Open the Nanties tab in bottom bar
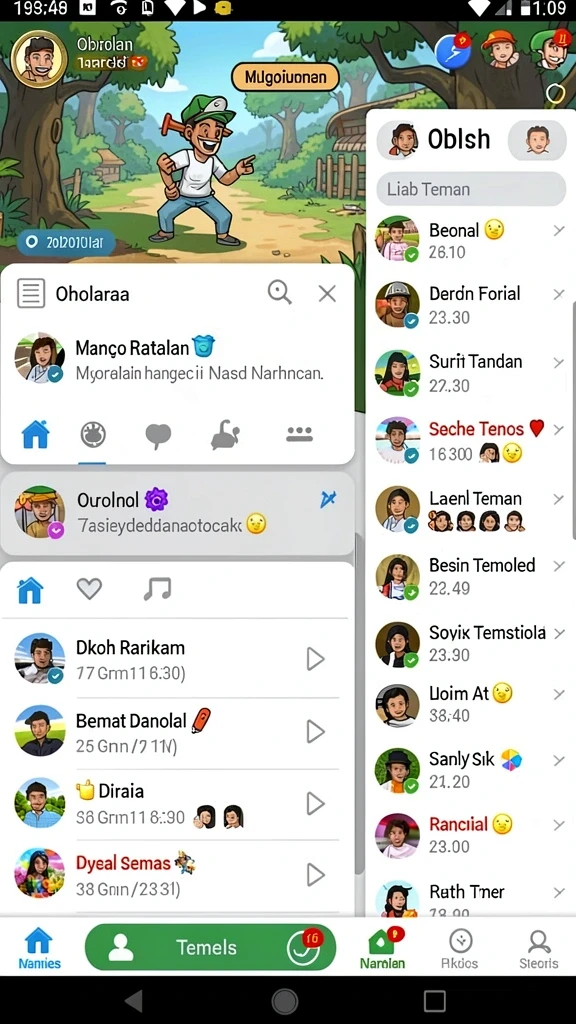The image size is (576, 1024). pyautogui.click(x=39, y=948)
